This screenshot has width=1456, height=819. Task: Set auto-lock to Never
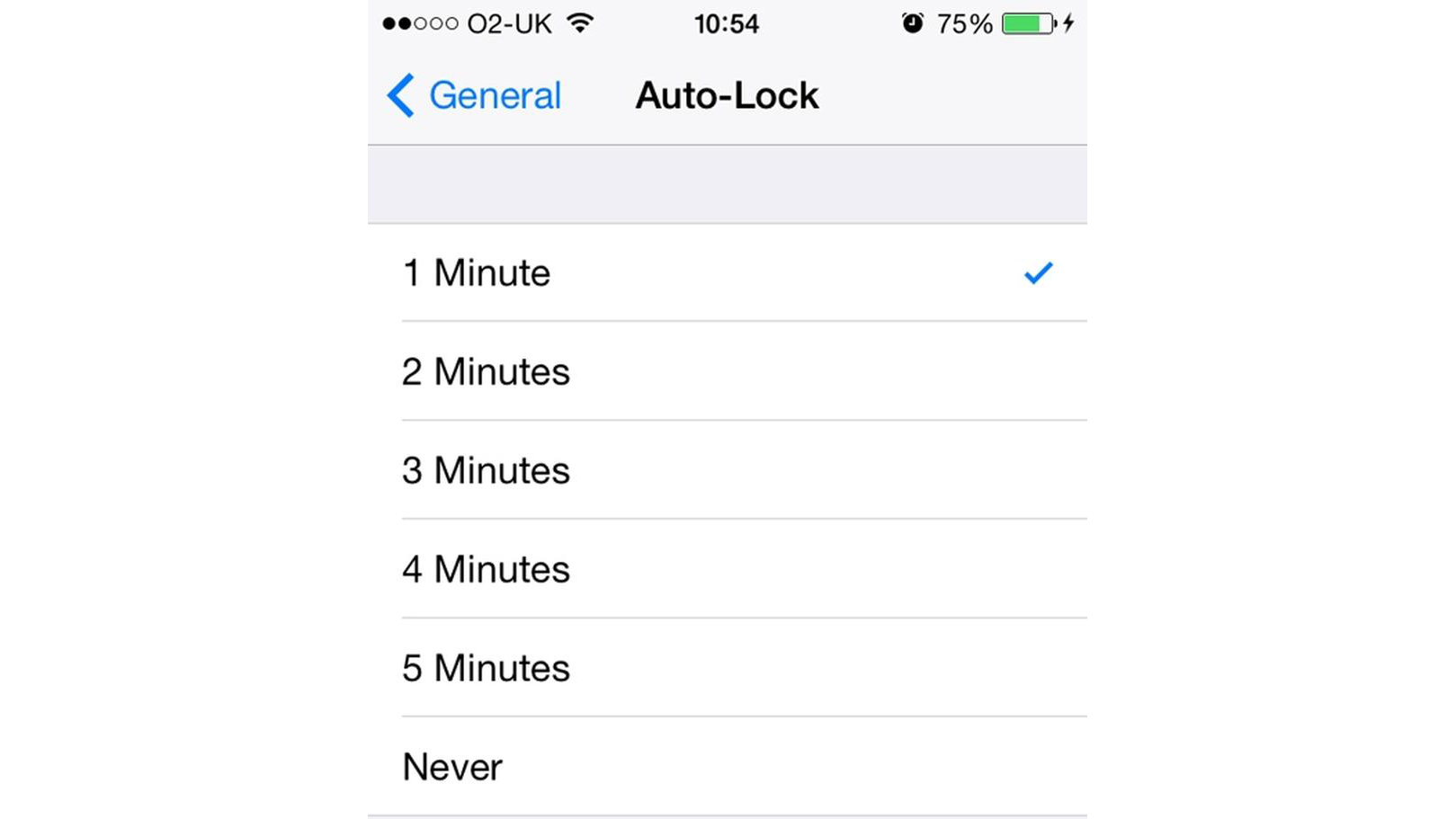[452, 767]
